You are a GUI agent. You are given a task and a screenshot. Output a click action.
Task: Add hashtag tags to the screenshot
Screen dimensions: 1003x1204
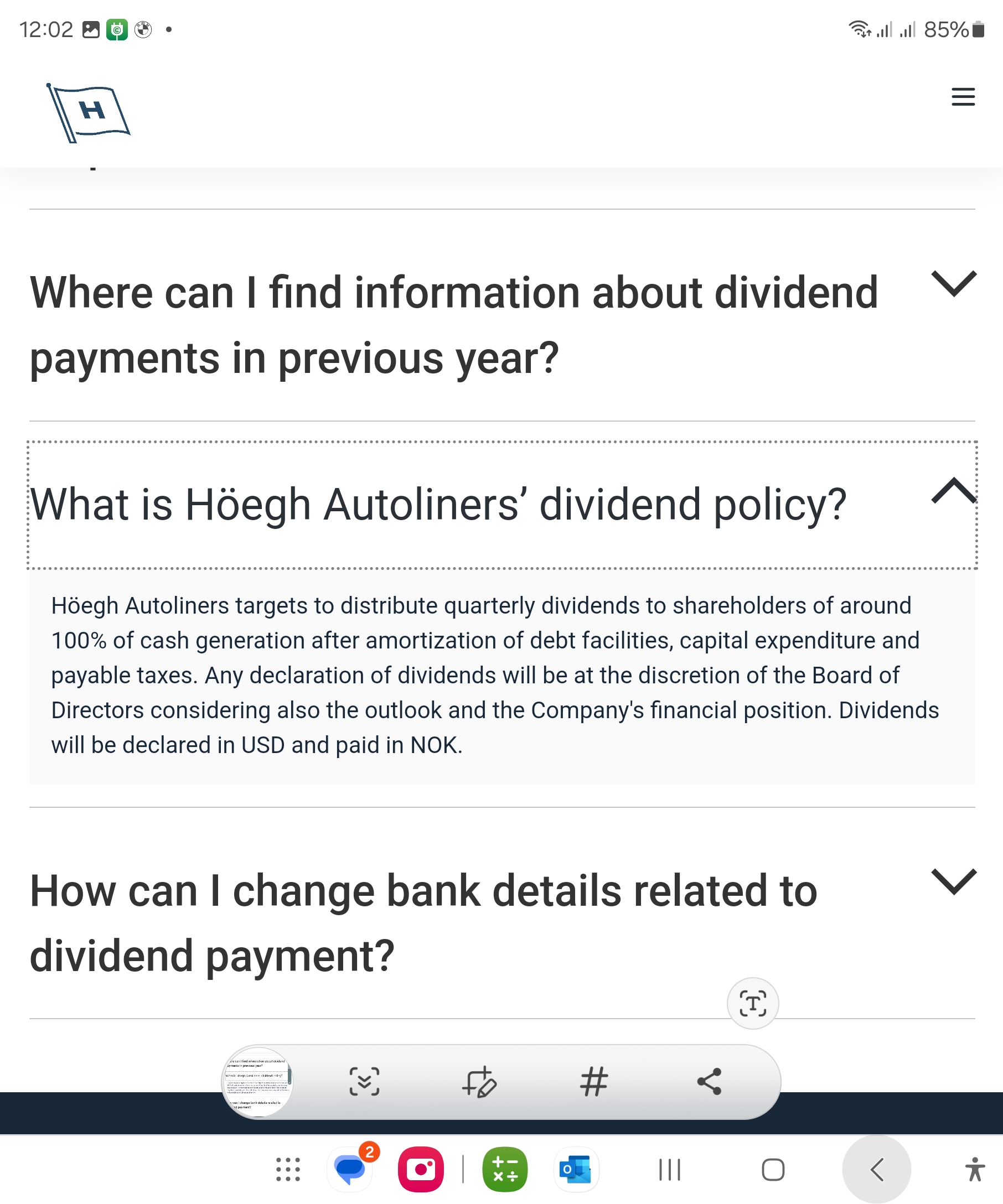point(594,1082)
